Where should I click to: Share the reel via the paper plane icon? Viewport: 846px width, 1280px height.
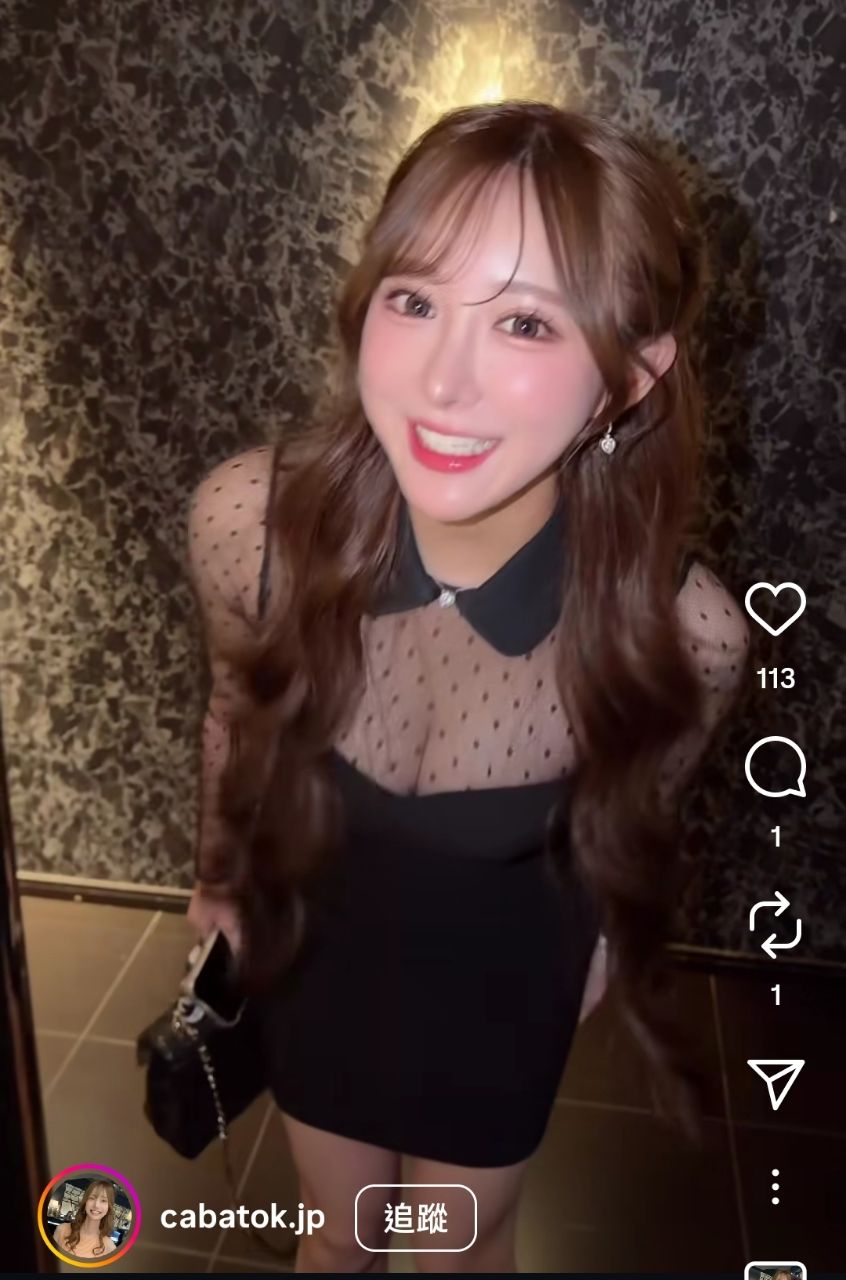775,1083
